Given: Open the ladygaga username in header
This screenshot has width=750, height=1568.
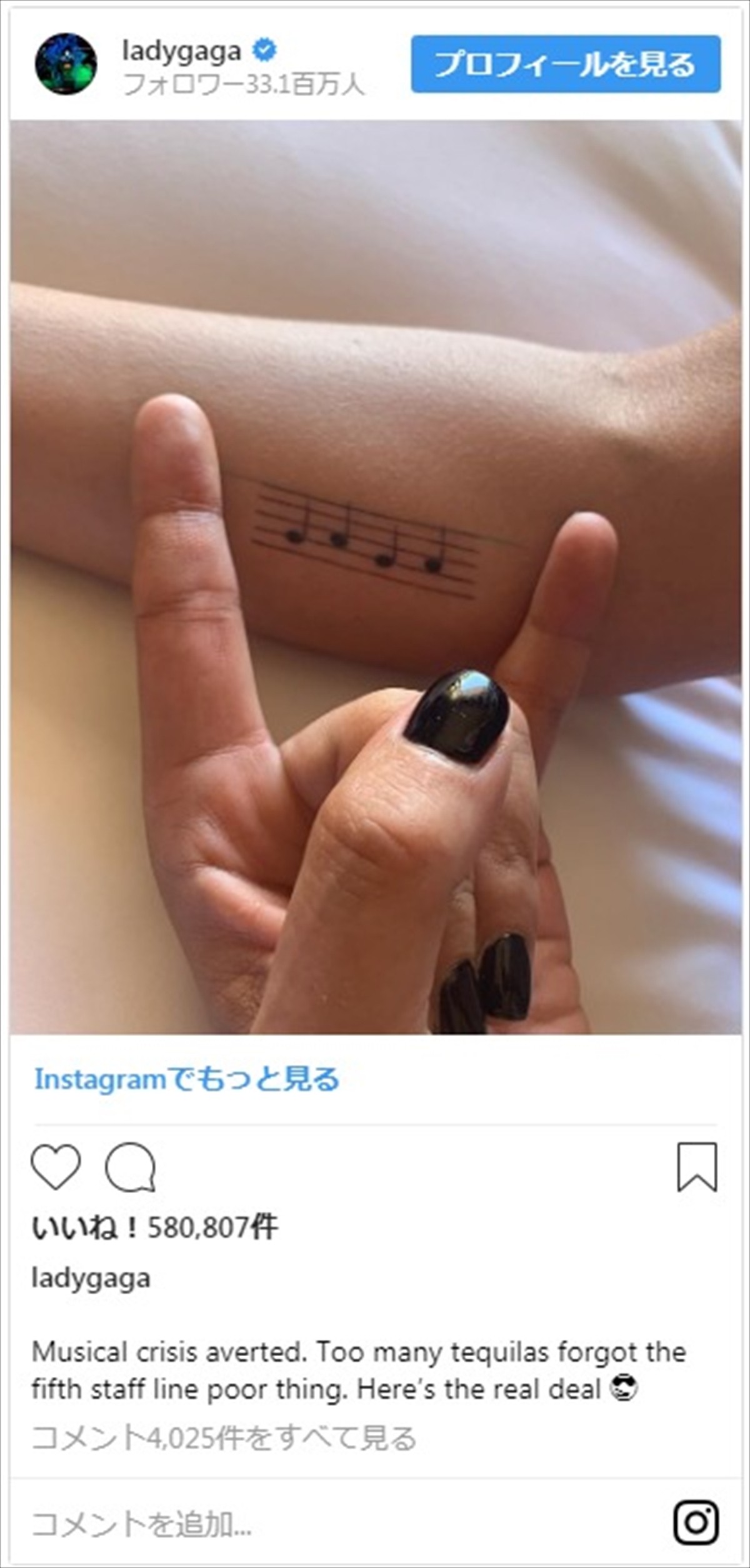Looking at the screenshot, I should point(181,51).
